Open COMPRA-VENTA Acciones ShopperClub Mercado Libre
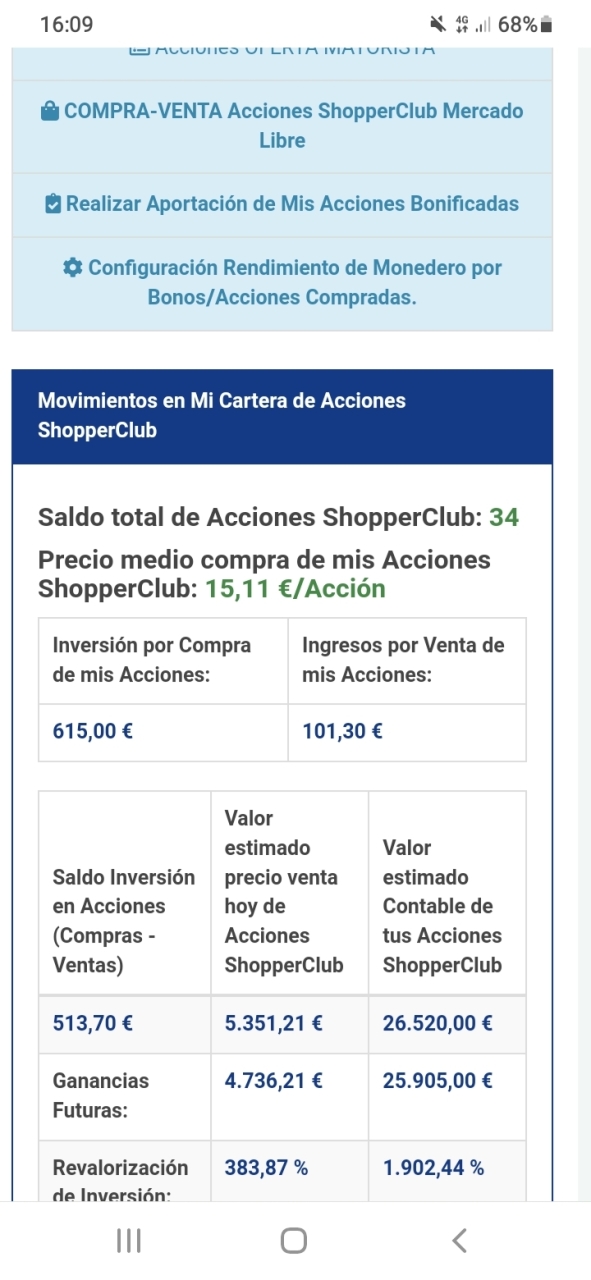 pyautogui.click(x=282, y=126)
